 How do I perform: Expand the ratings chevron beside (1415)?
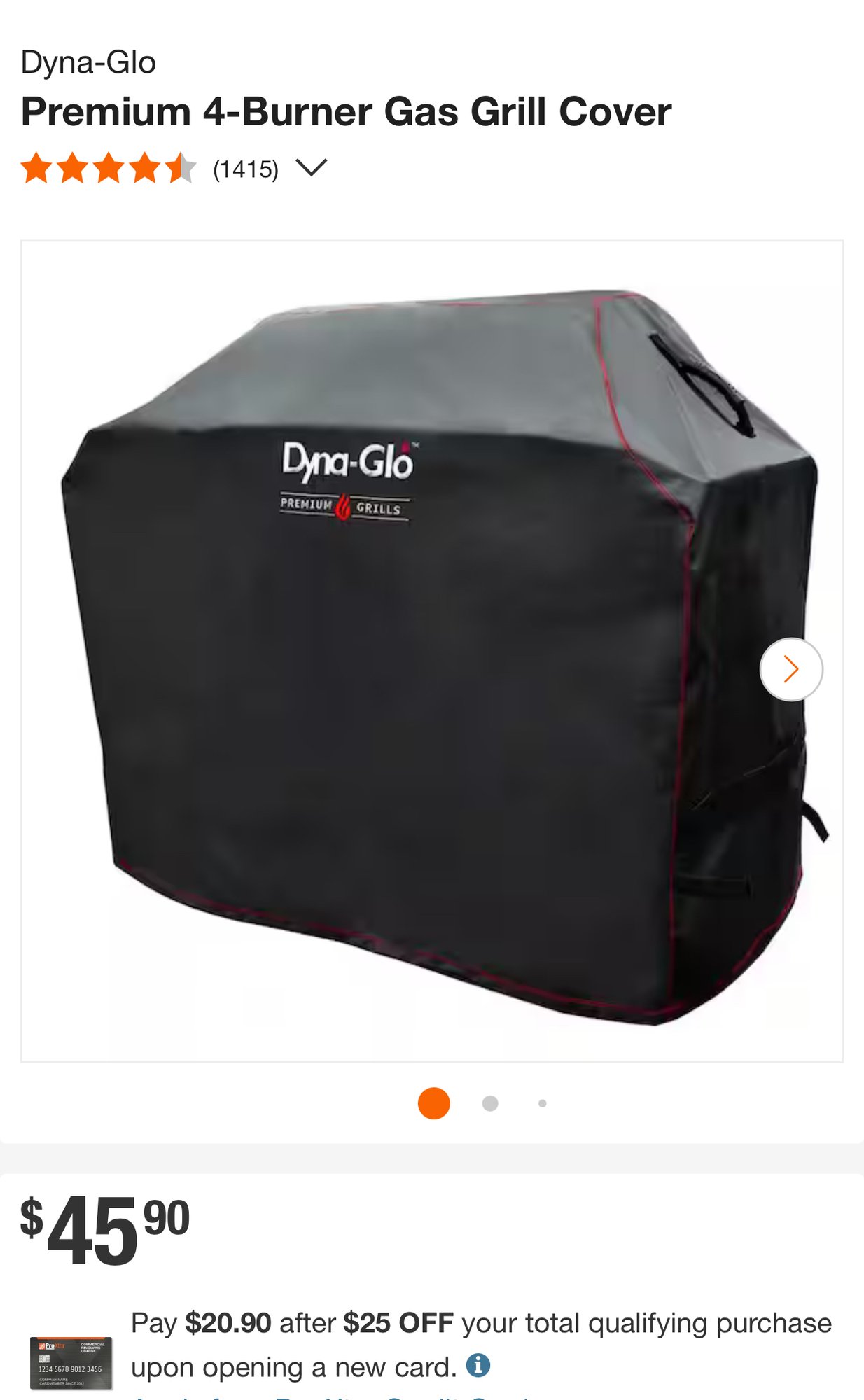coord(311,168)
